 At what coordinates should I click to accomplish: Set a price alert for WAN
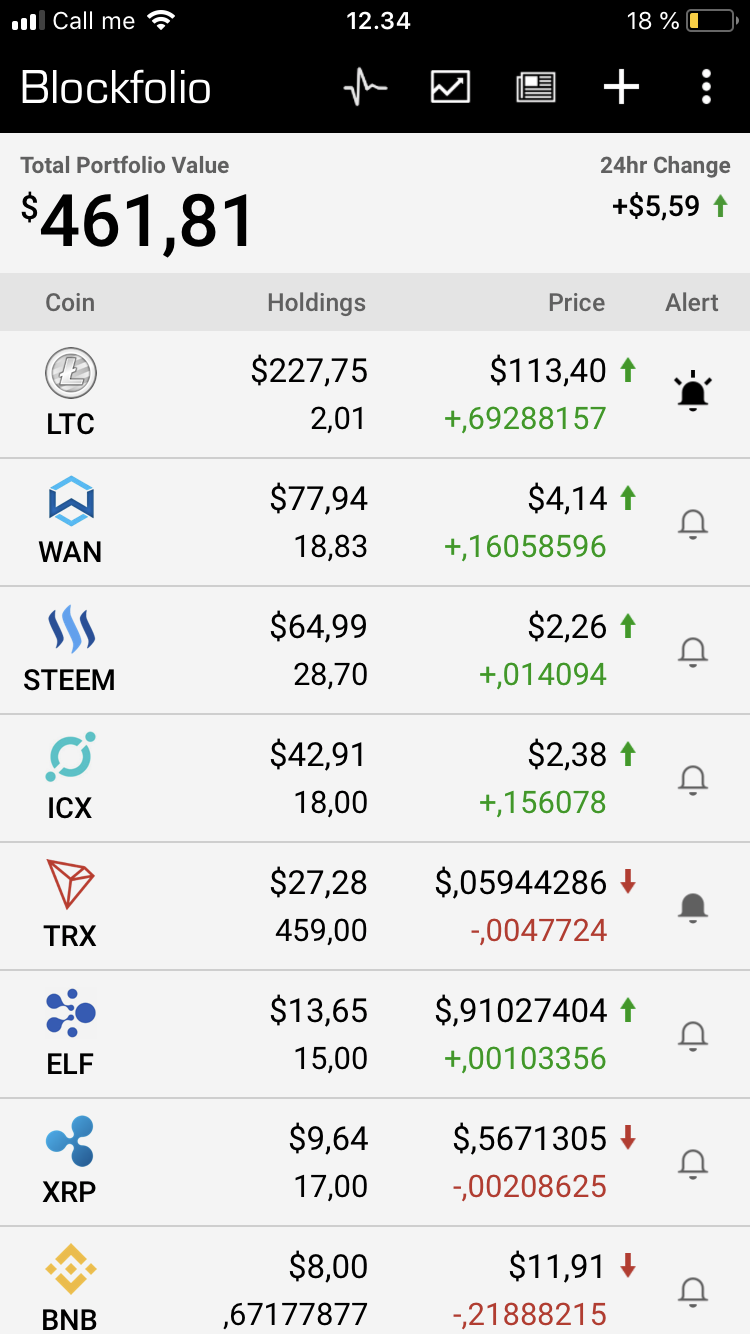point(692,523)
